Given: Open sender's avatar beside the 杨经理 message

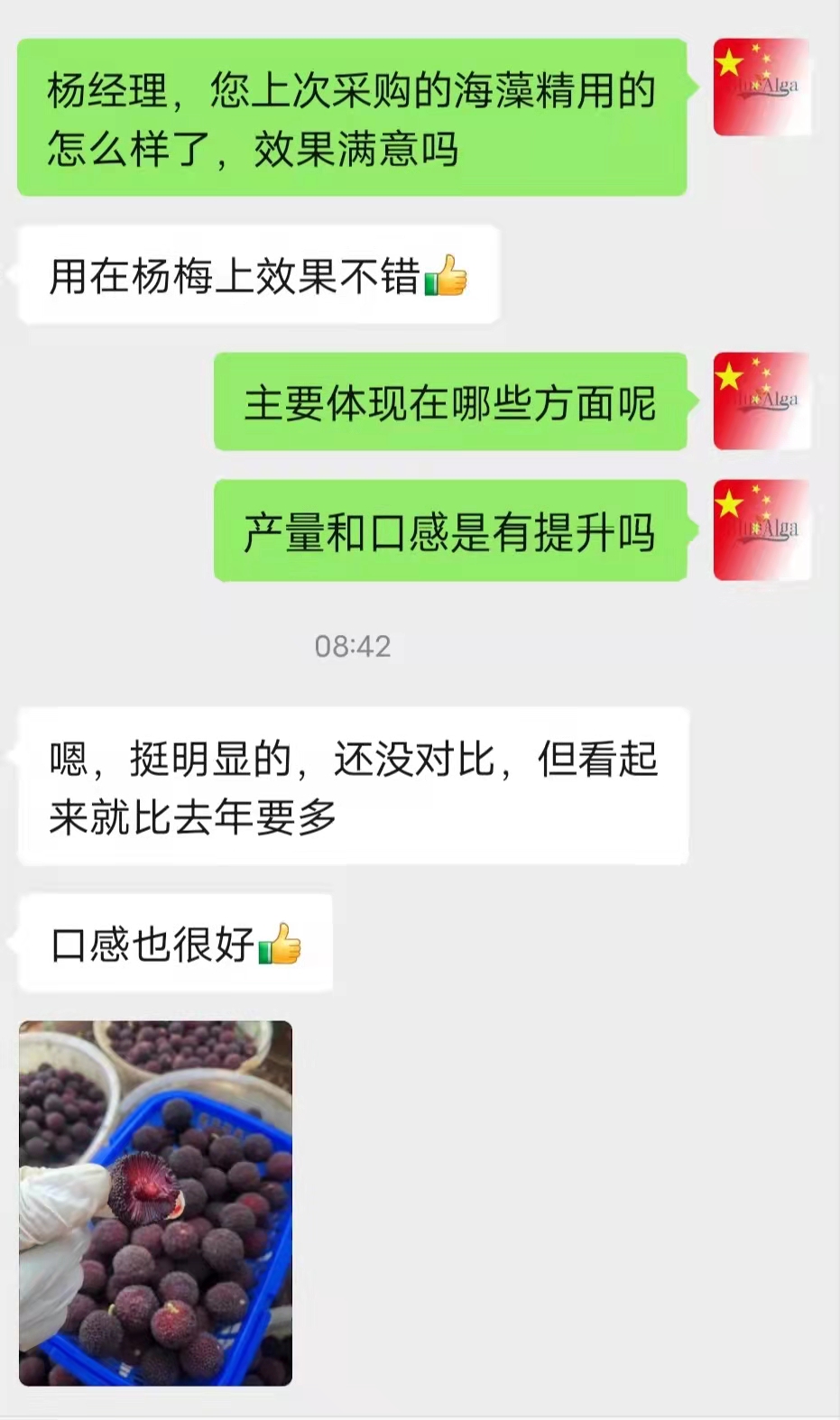Looking at the screenshot, I should coord(761,87).
